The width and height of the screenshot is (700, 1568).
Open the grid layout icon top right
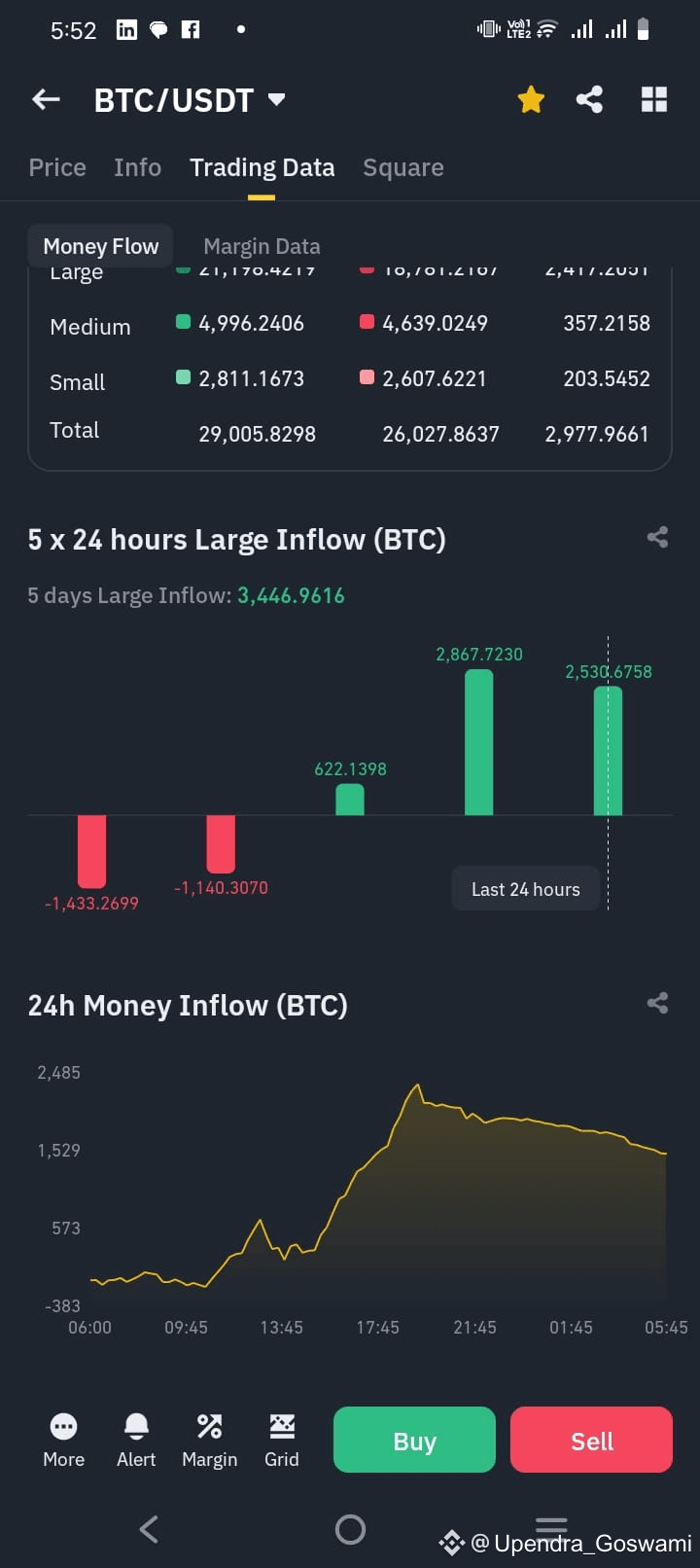[653, 98]
